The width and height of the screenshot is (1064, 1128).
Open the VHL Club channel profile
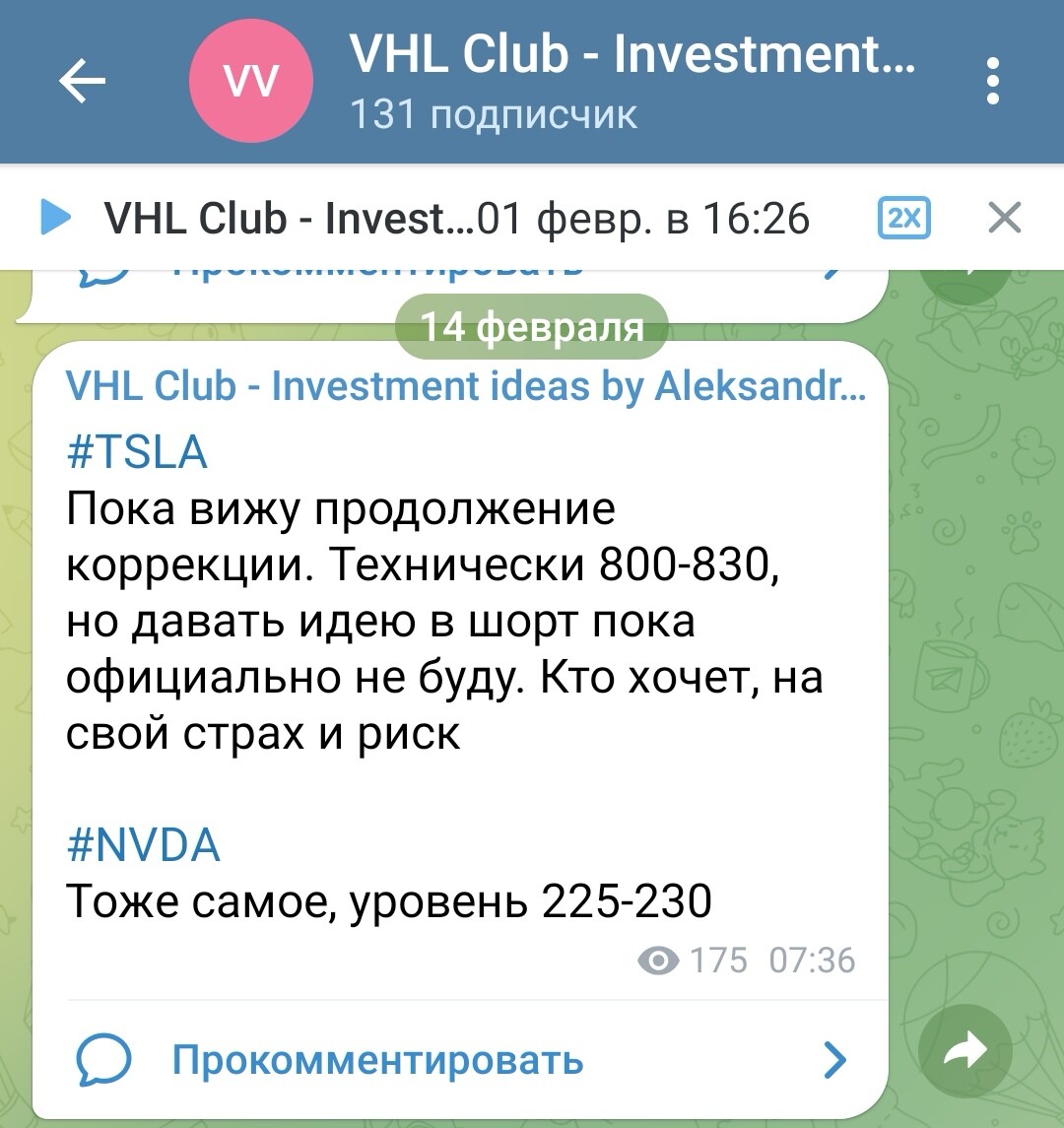(631, 81)
